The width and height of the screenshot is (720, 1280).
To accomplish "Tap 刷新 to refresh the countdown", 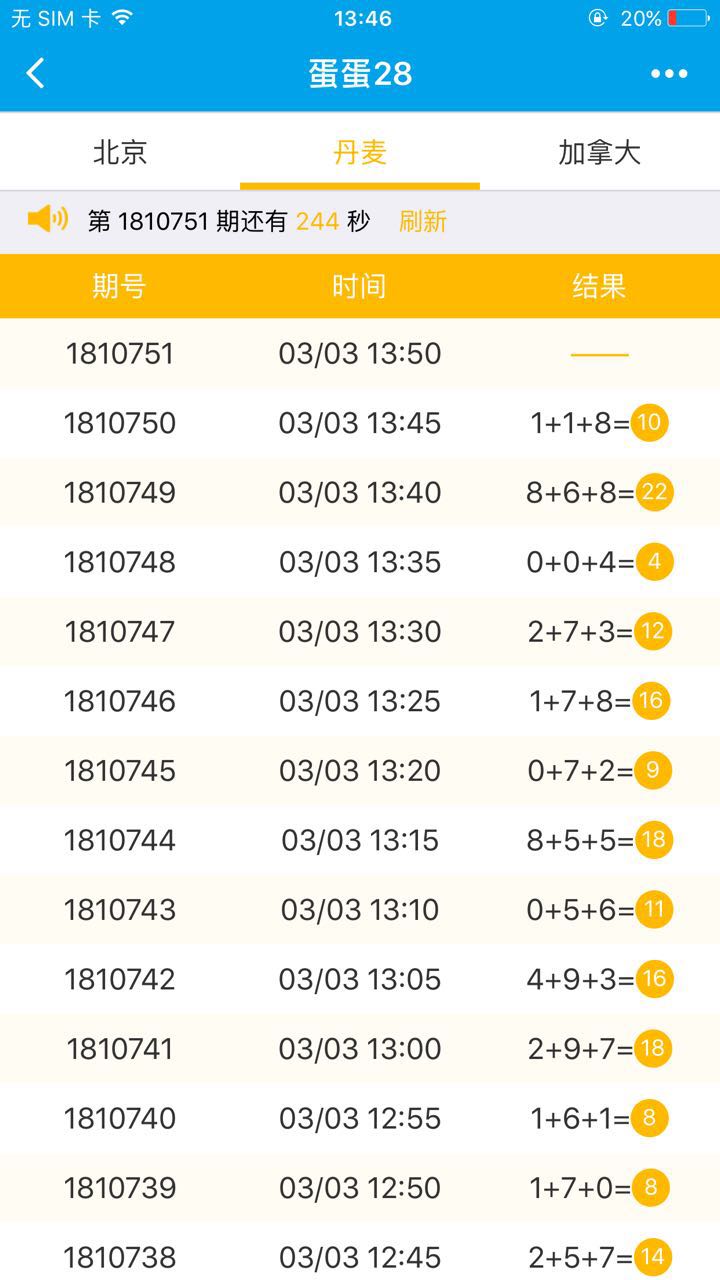I will pos(423,221).
